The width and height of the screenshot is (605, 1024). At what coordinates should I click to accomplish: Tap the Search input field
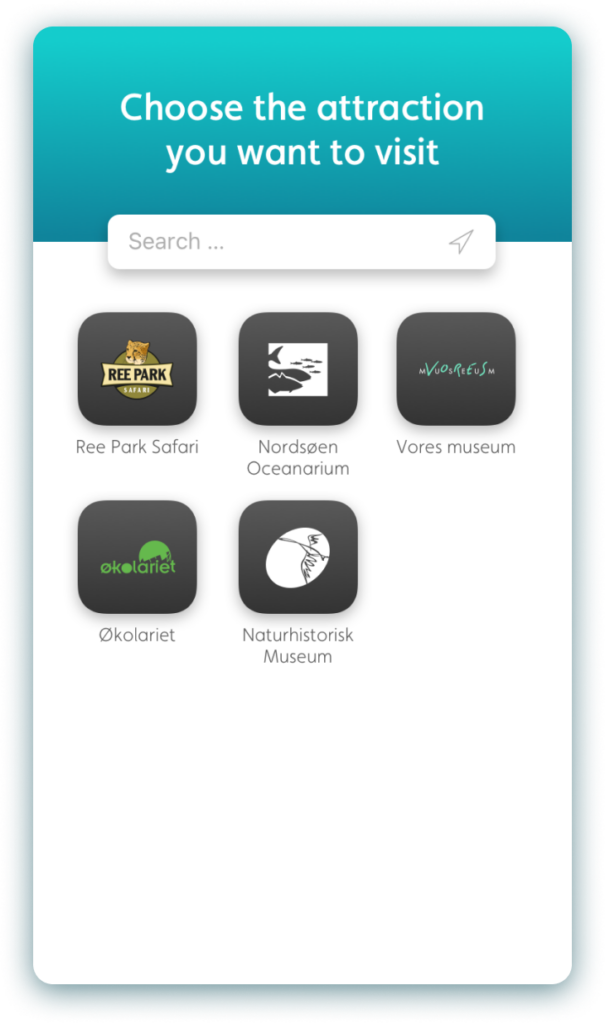coord(280,241)
